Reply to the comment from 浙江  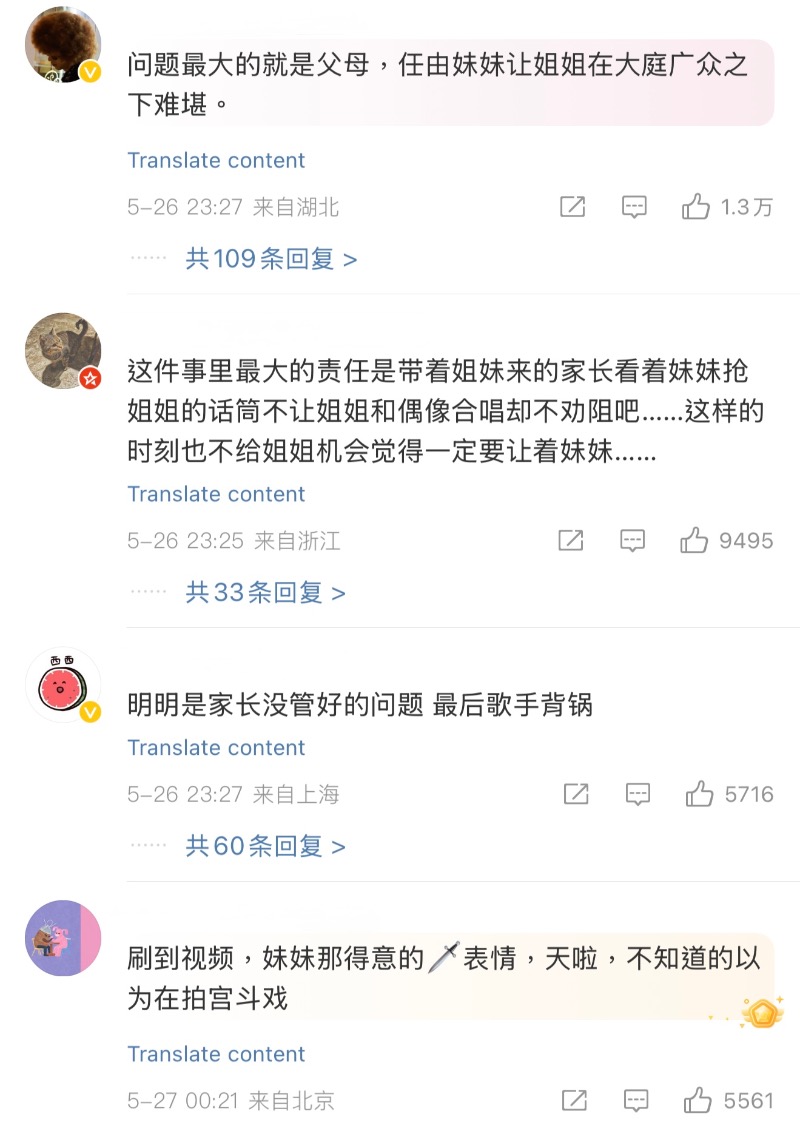(x=632, y=541)
